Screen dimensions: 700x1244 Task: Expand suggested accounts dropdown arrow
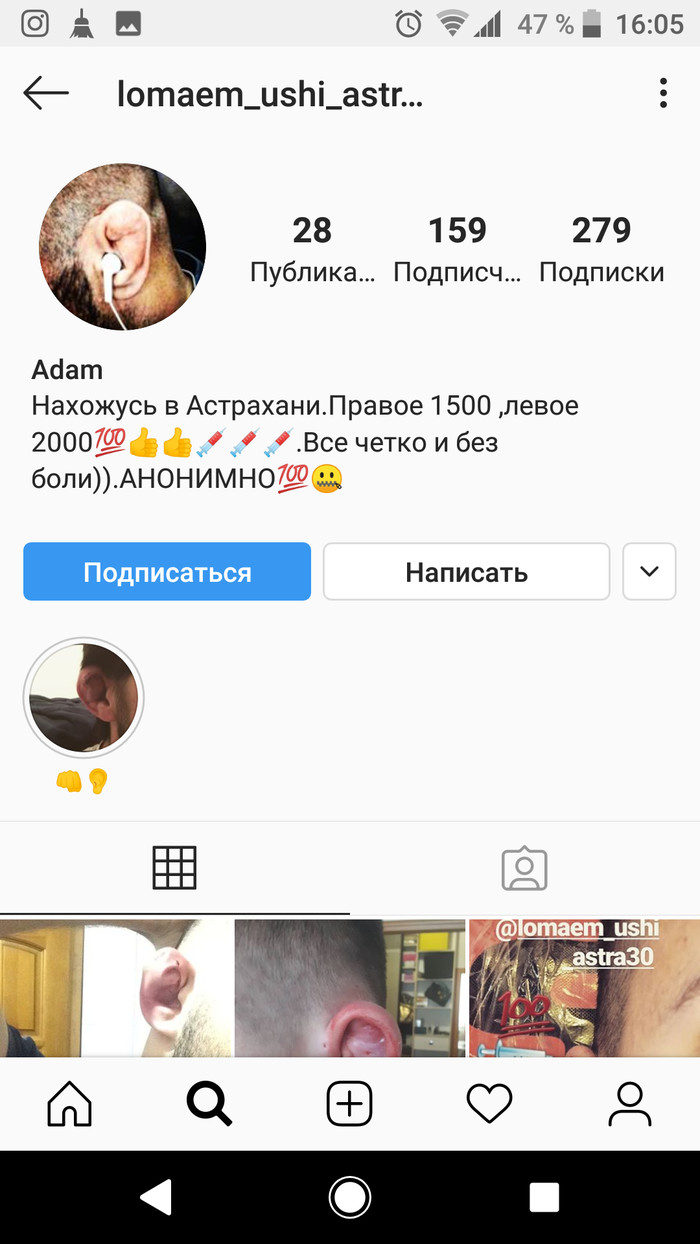click(649, 572)
